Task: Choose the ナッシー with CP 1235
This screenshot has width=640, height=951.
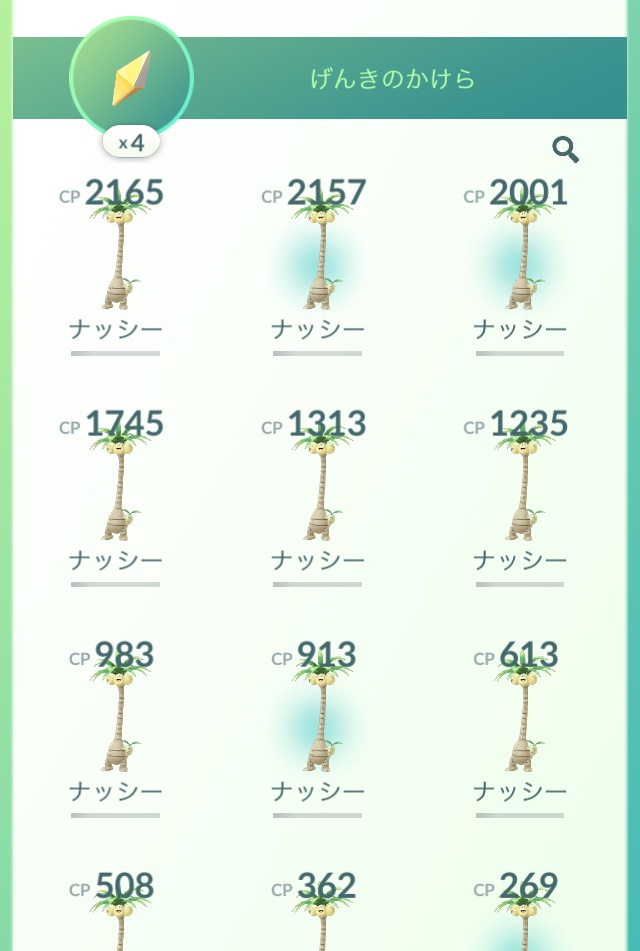Action: 521,487
